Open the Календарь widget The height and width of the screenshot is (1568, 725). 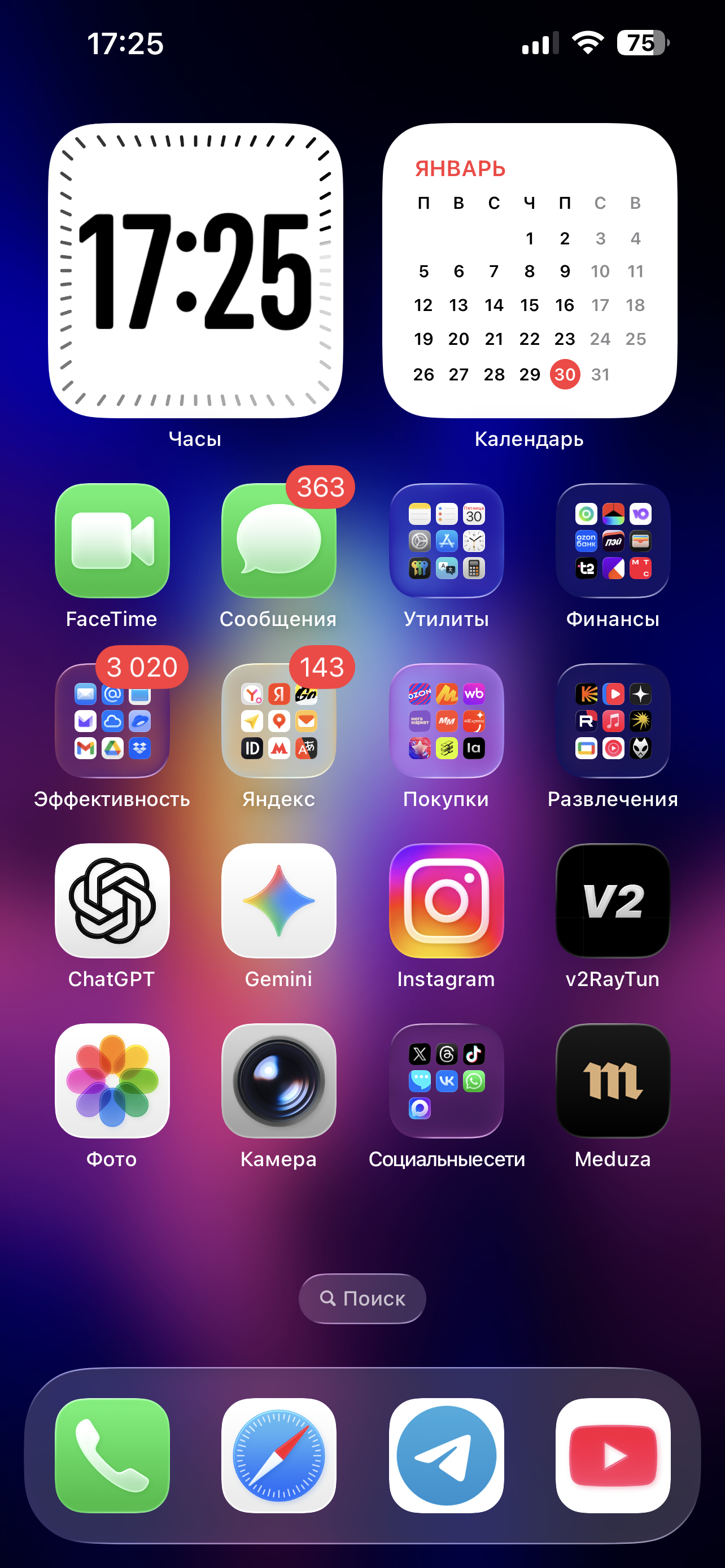pyautogui.click(x=530, y=271)
